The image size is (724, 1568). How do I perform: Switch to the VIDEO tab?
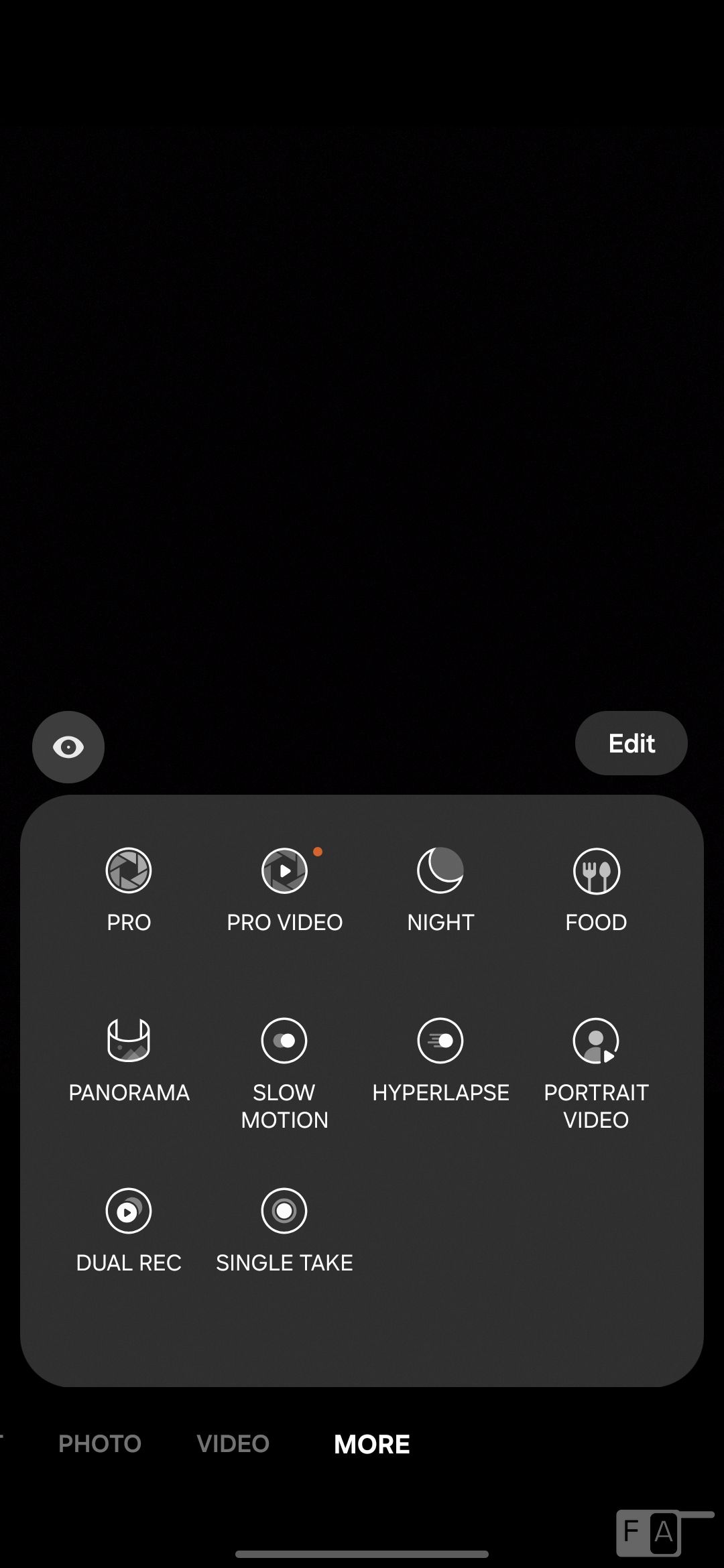(233, 1443)
